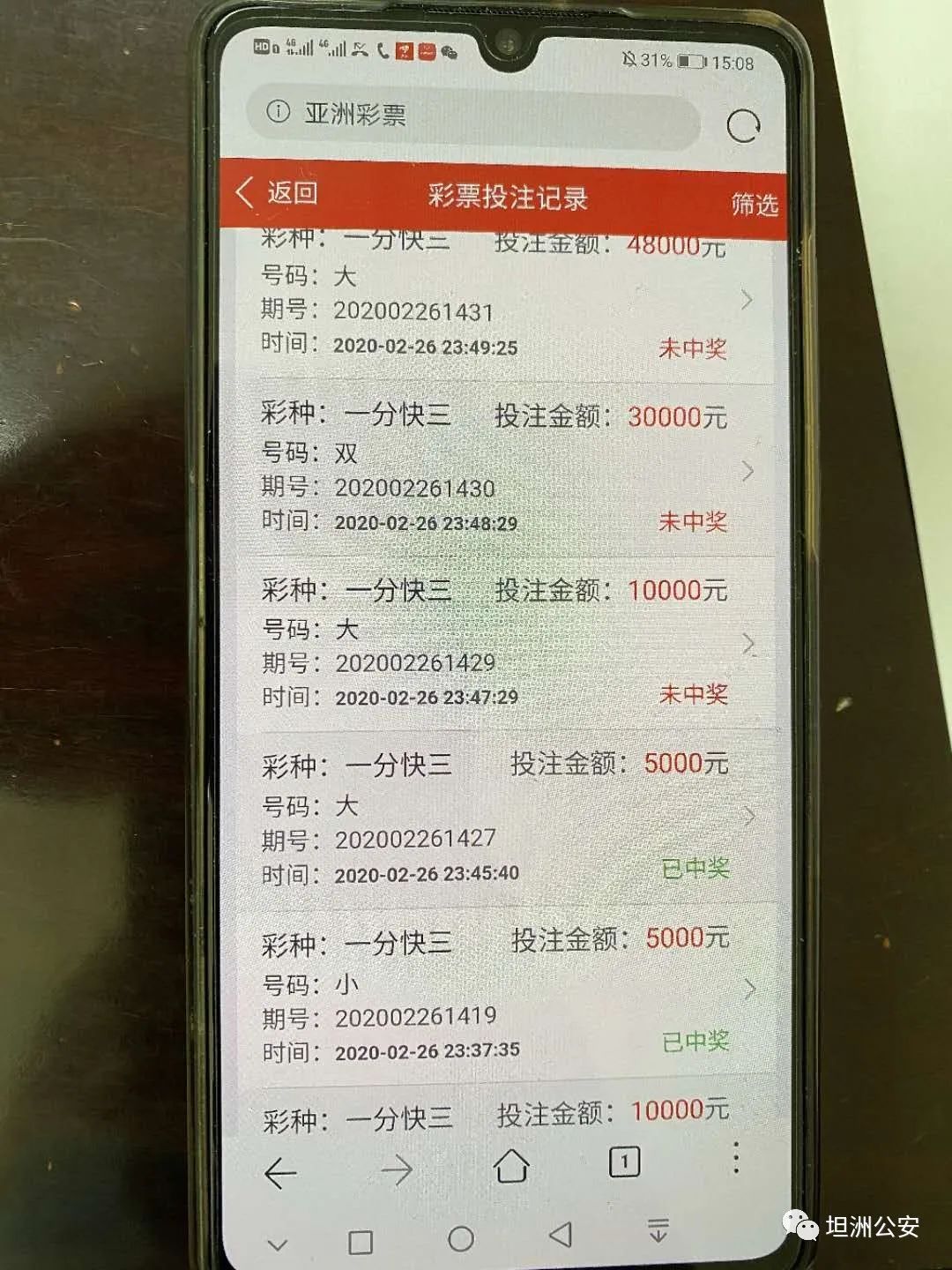Go forward with the browser's right arrow
Screen dimensions: 952x1270
pyautogui.click(x=397, y=1170)
